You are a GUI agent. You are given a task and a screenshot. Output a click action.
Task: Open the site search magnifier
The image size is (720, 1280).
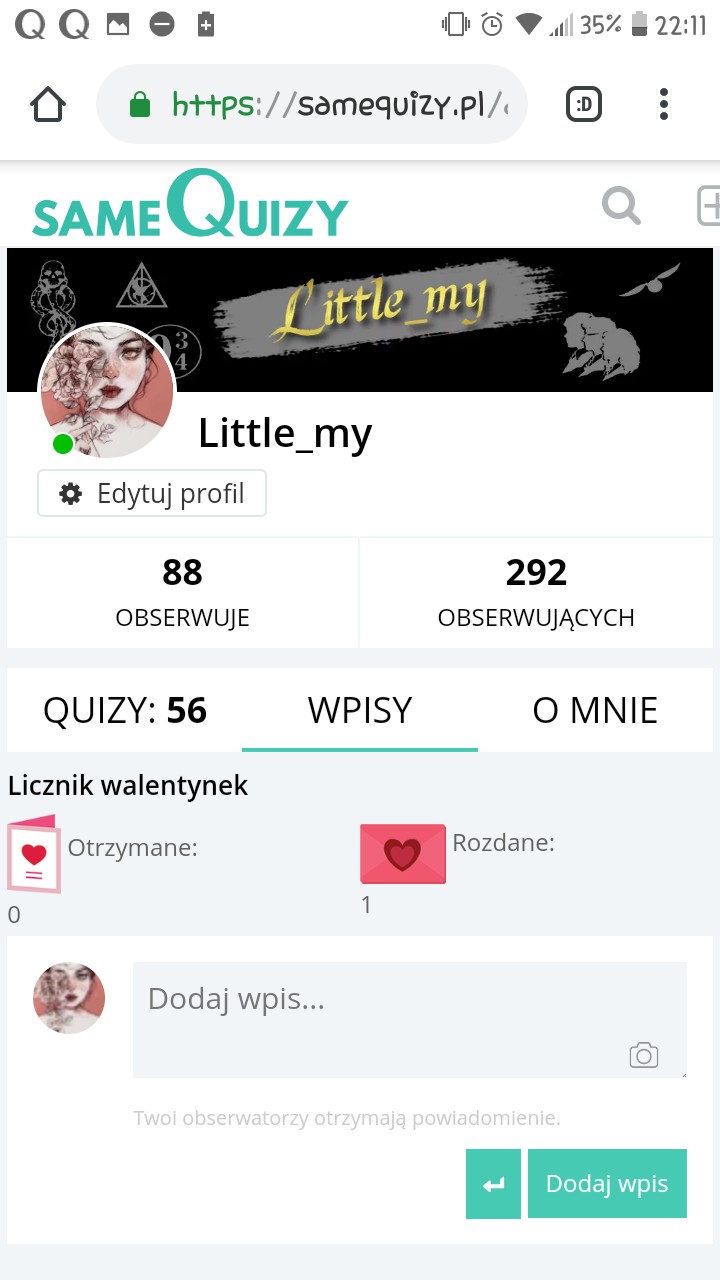point(621,207)
